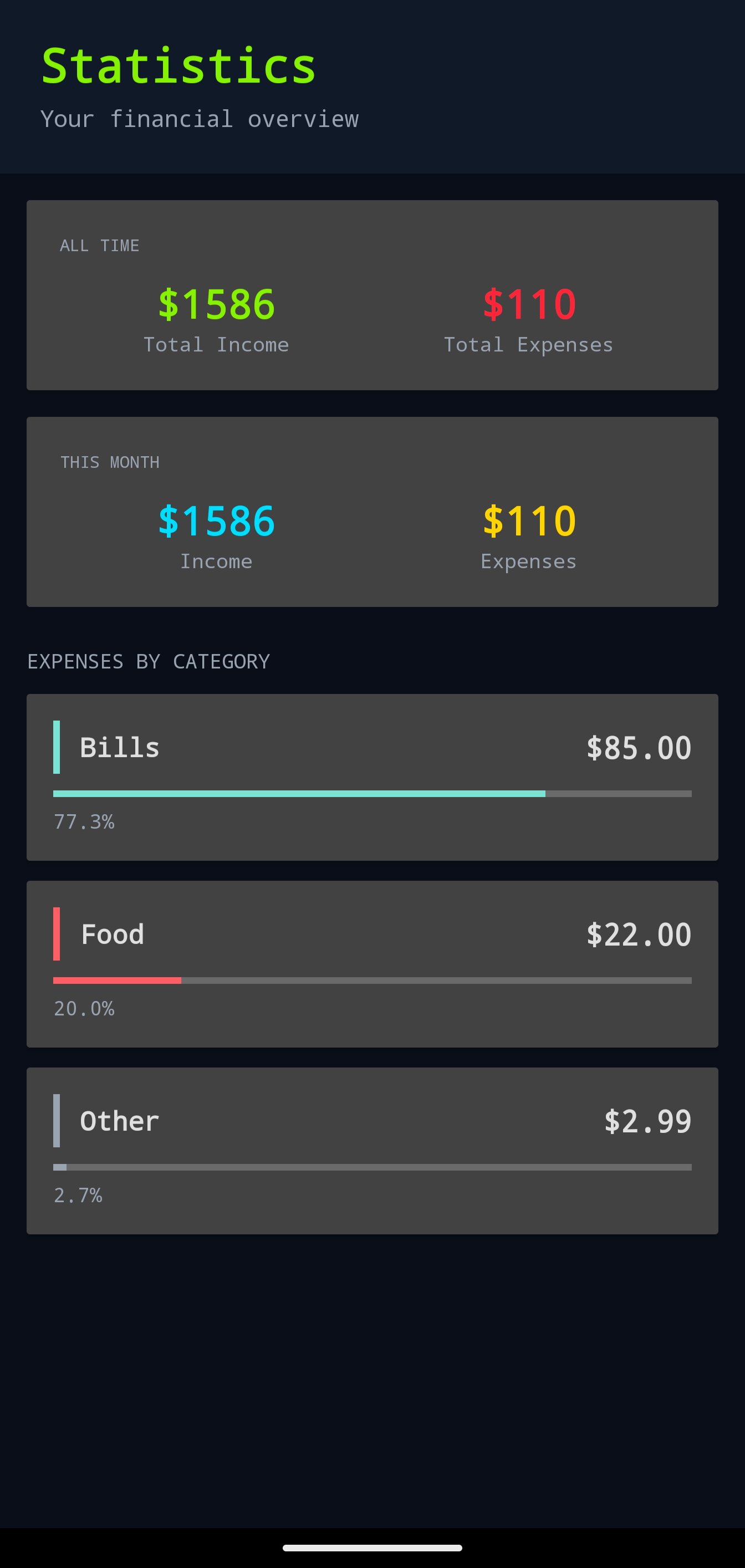
Task: Click the Bills amount $85.00
Action: (x=639, y=748)
